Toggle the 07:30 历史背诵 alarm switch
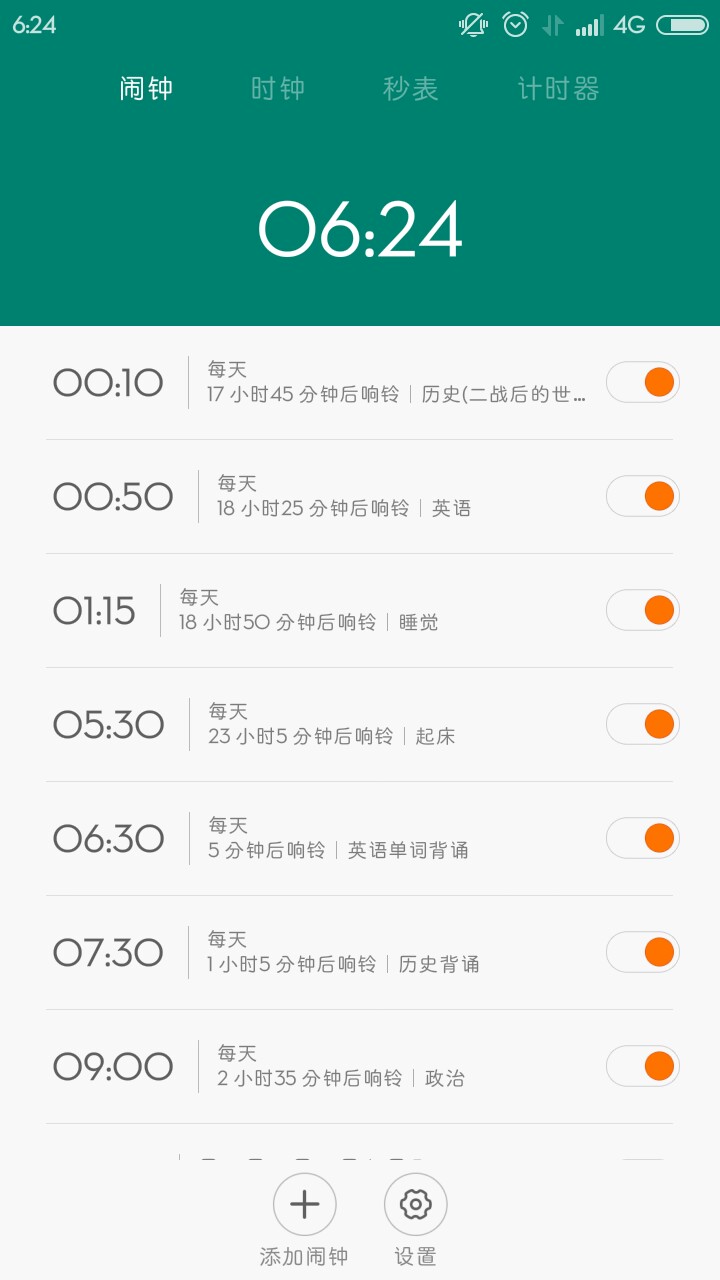Image resolution: width=720 pixels, height=1280 pixels. 643,952
